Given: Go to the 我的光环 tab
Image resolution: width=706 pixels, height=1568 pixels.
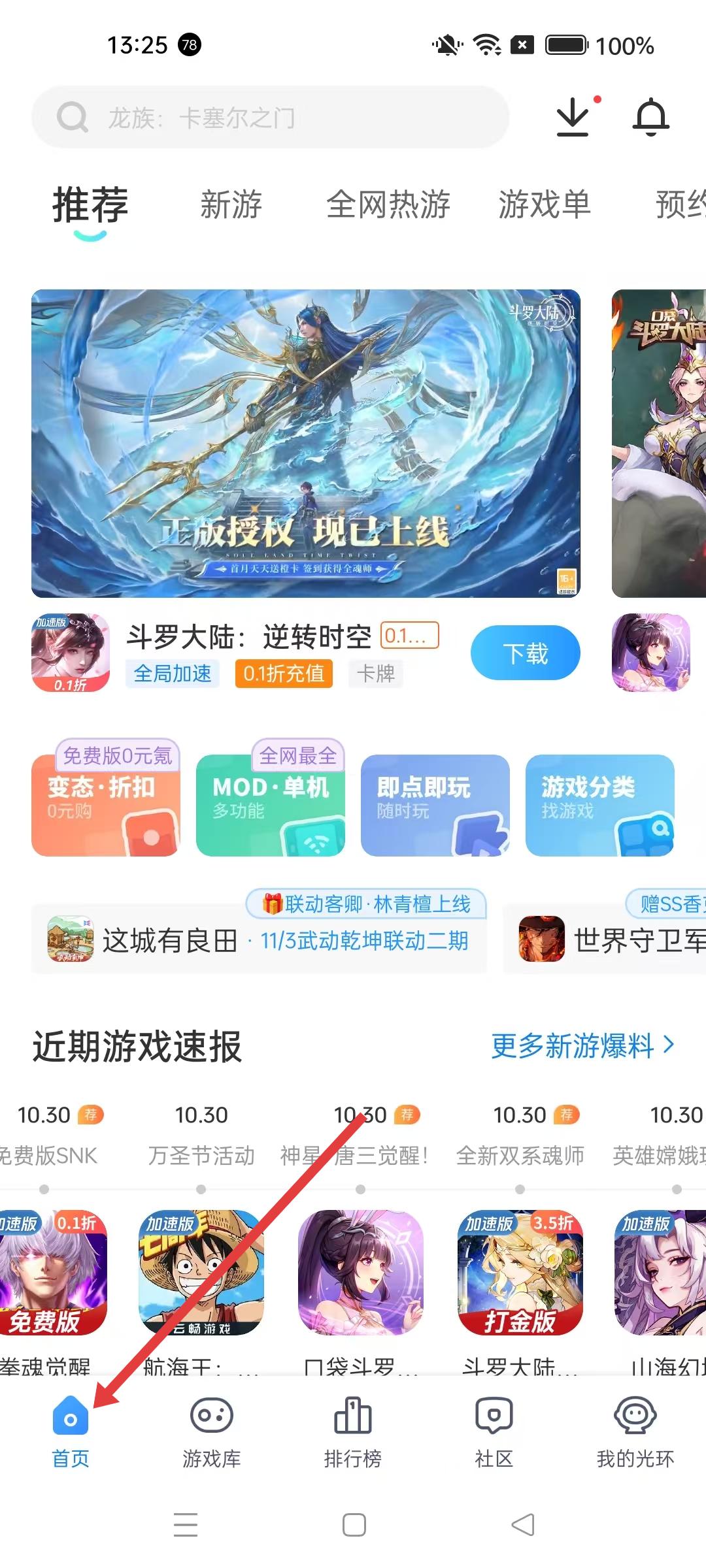Looking at the screenshot, I should tap(635, 1432).
